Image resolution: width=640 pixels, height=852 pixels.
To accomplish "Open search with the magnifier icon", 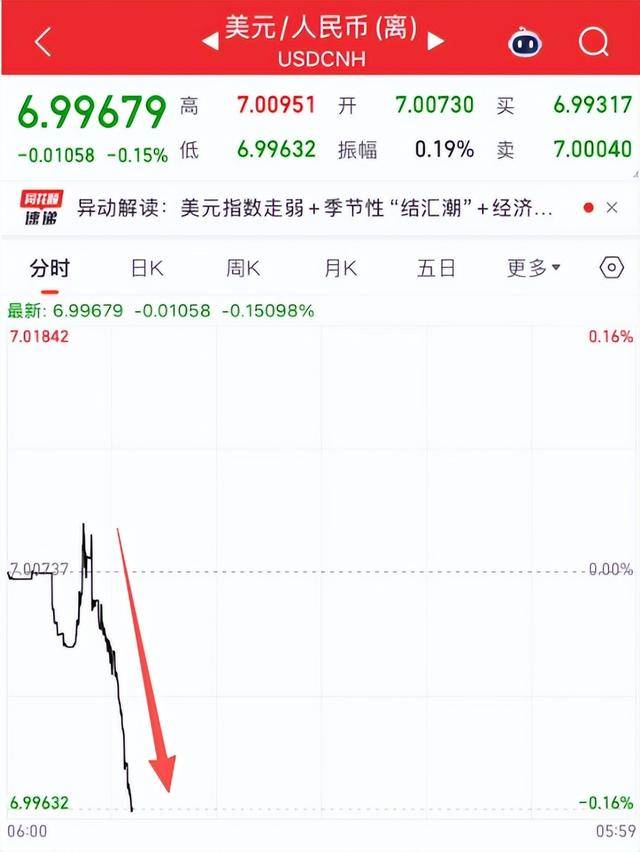I will tap(593, 43).
